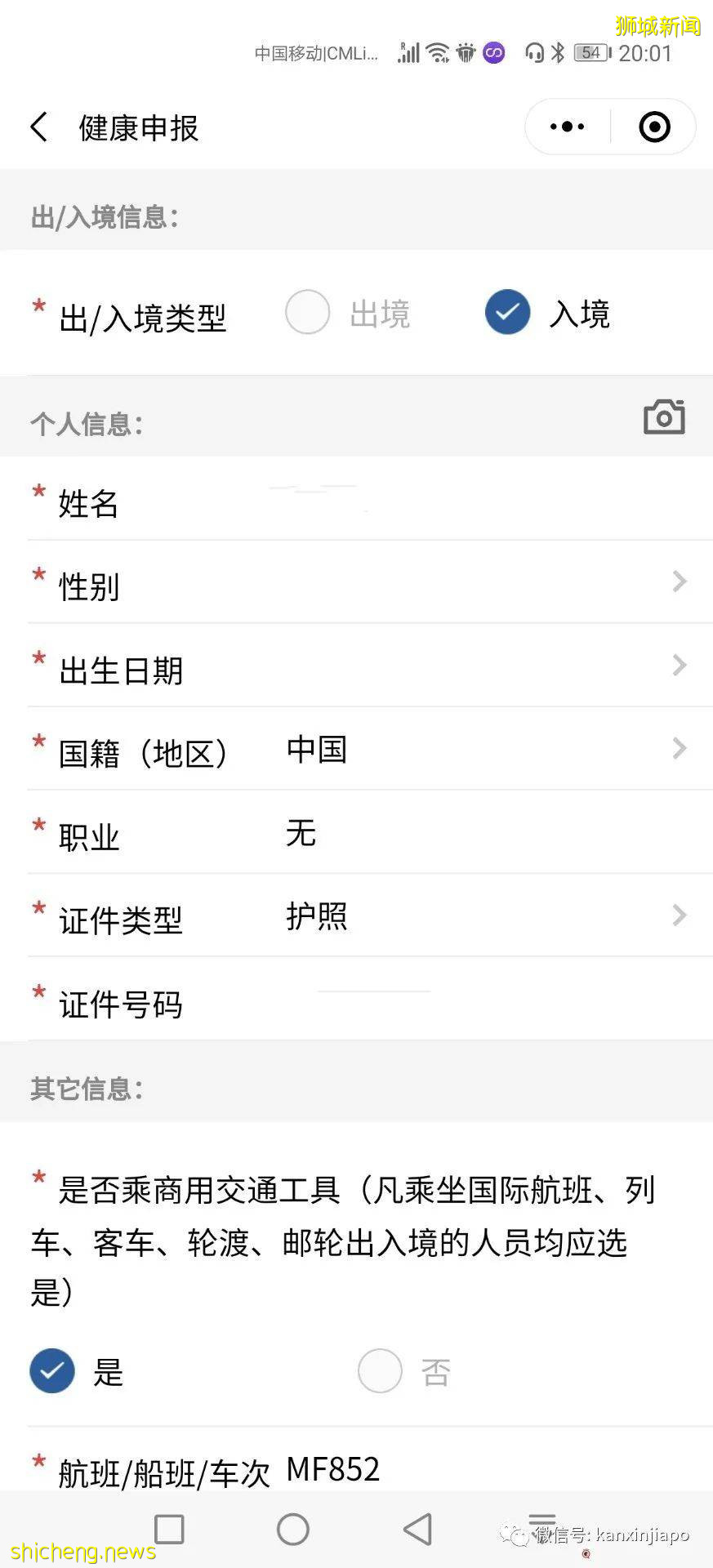The image size is (713, 1568).
Task: Select the 入境 radio option
Action: (507, 313)
